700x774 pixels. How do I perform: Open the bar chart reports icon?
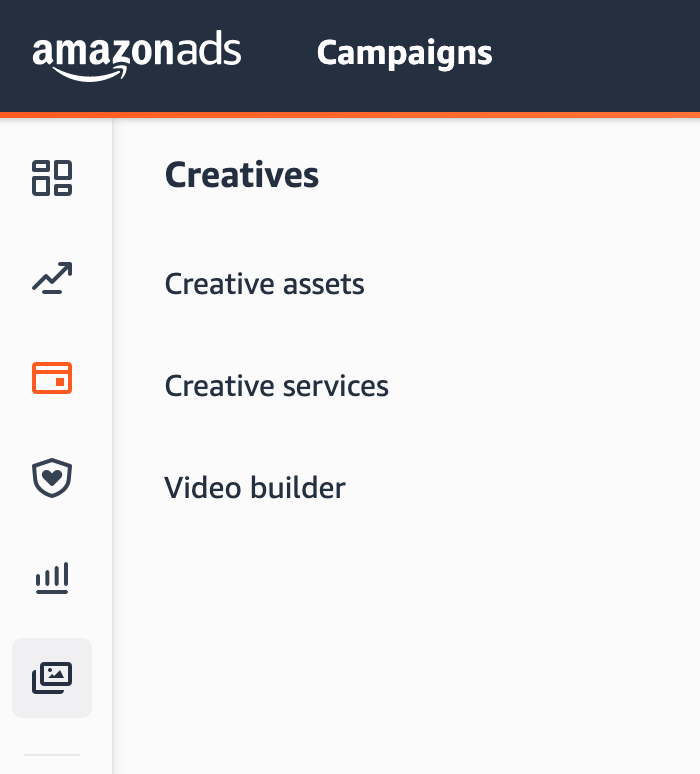[52, 578]
